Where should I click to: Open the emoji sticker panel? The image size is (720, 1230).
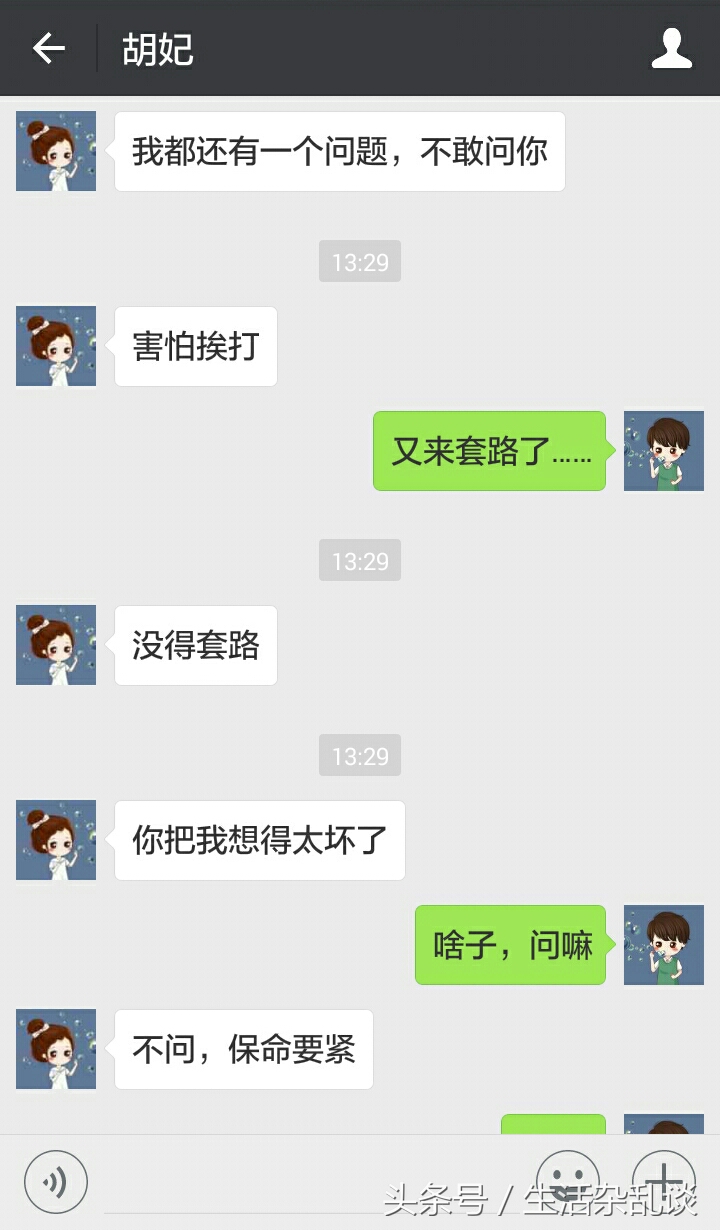click(567, 1180)
